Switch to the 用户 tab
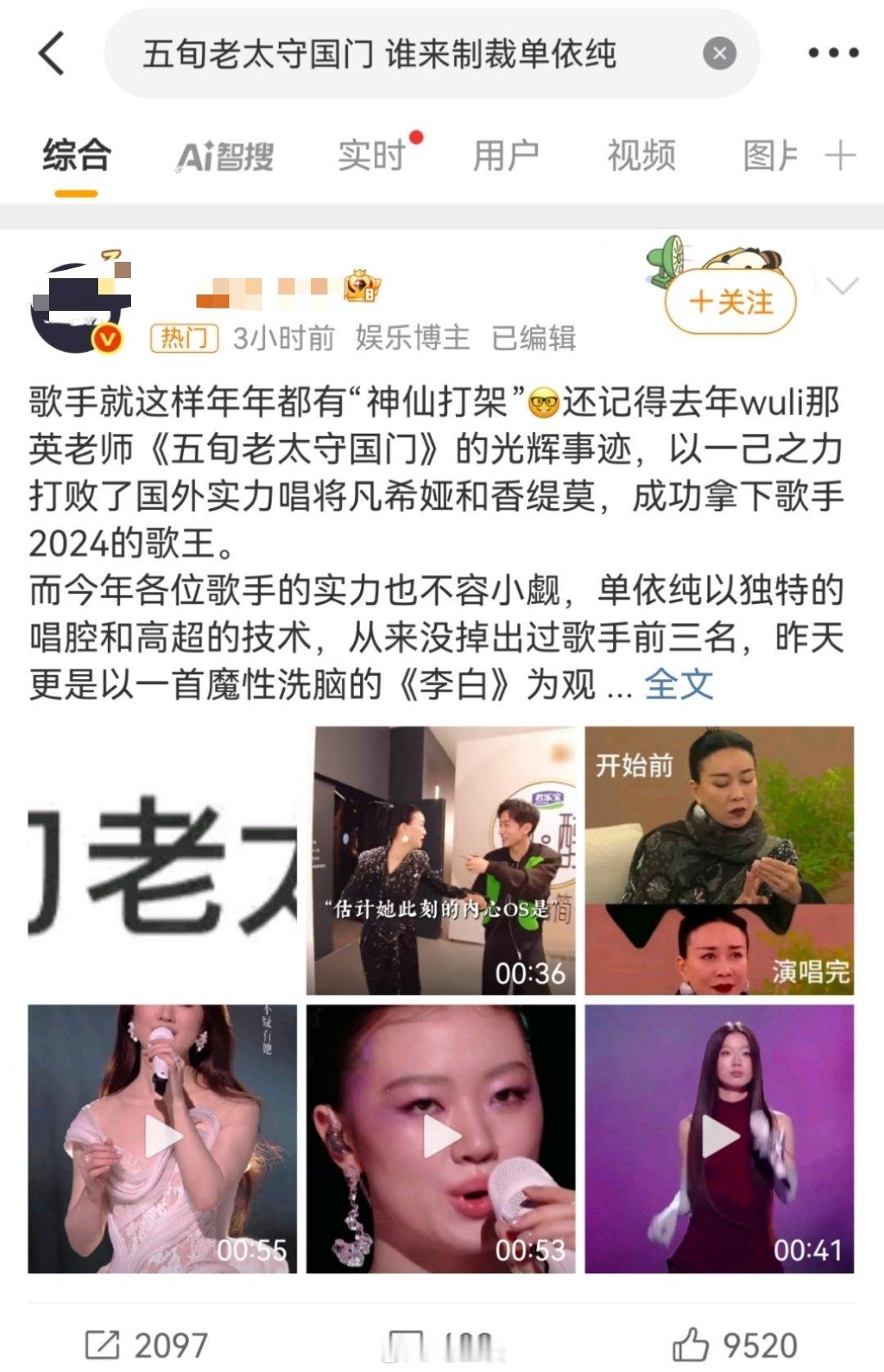This screenshot has height=1372, width=884. coord(505,155)
